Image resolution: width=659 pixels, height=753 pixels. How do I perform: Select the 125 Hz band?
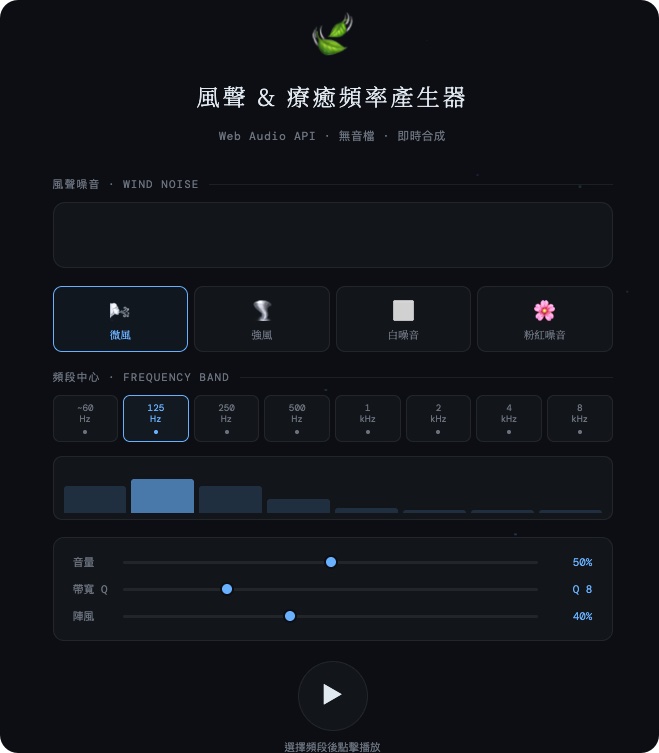point(156,418)
